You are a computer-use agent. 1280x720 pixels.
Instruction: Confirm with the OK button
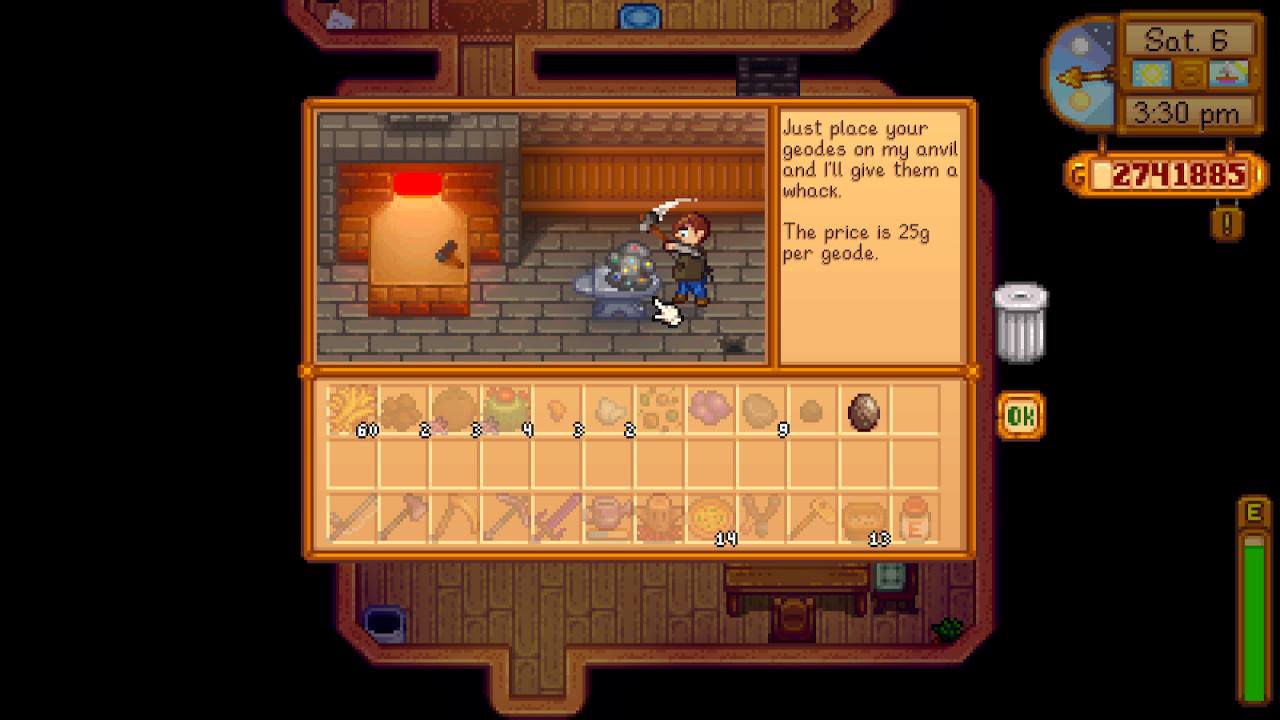(1021, 416)
